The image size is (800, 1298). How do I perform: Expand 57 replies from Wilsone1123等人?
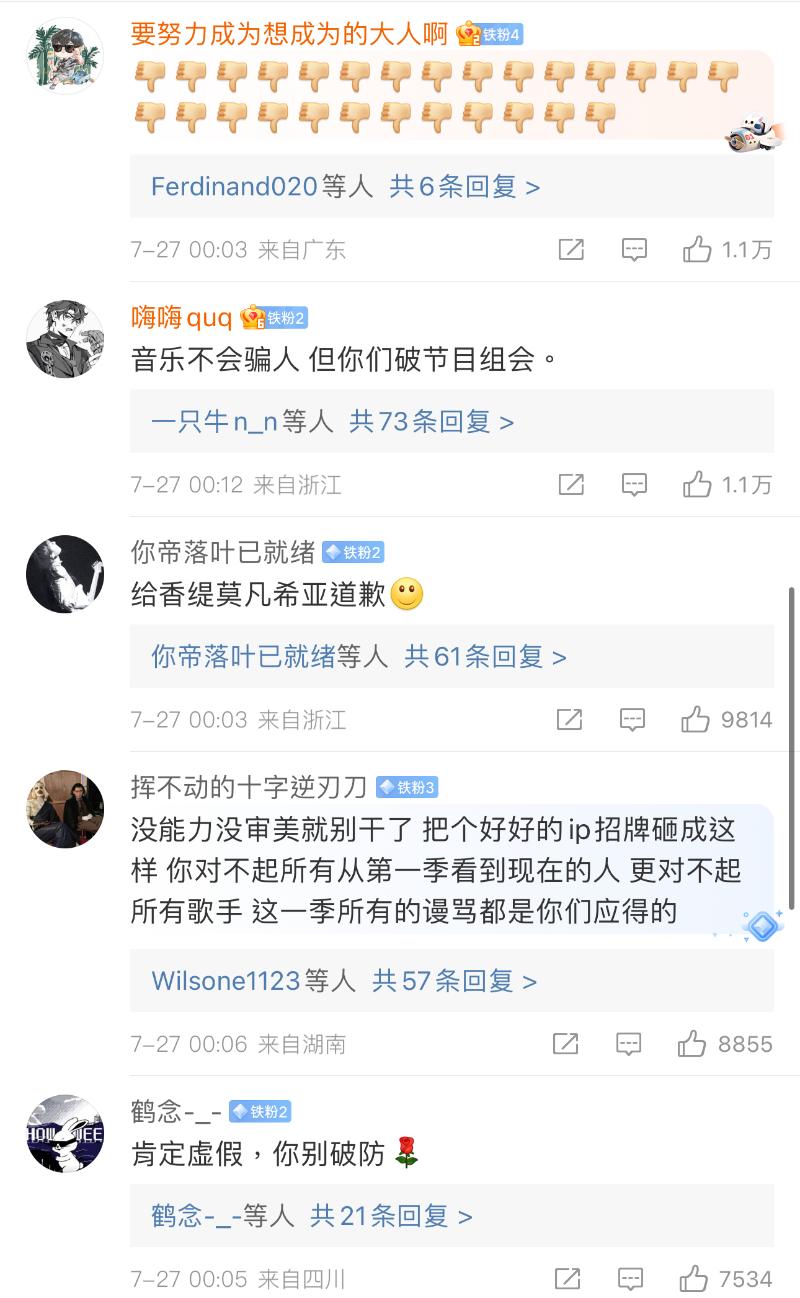click(x=344, y=981)
